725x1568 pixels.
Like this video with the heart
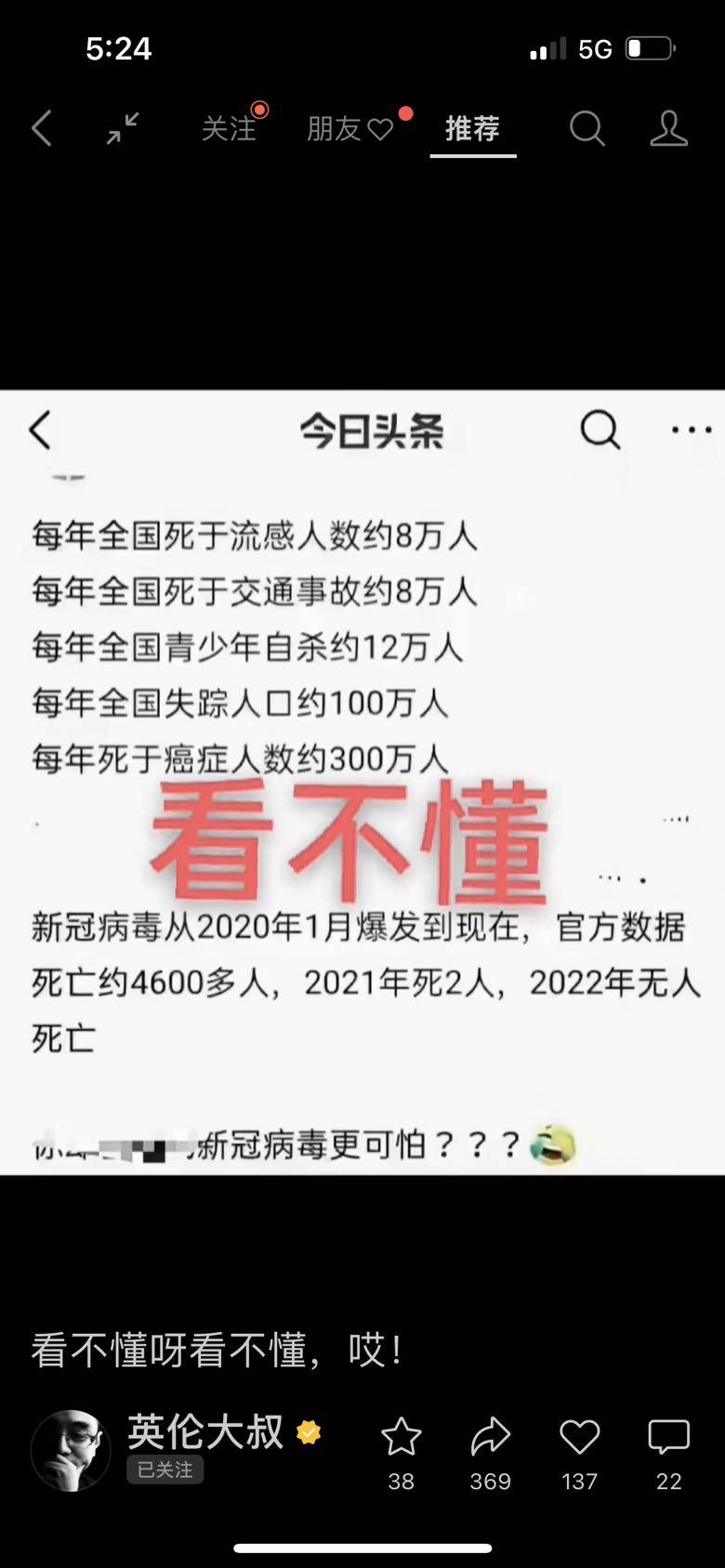[579, 1438]
